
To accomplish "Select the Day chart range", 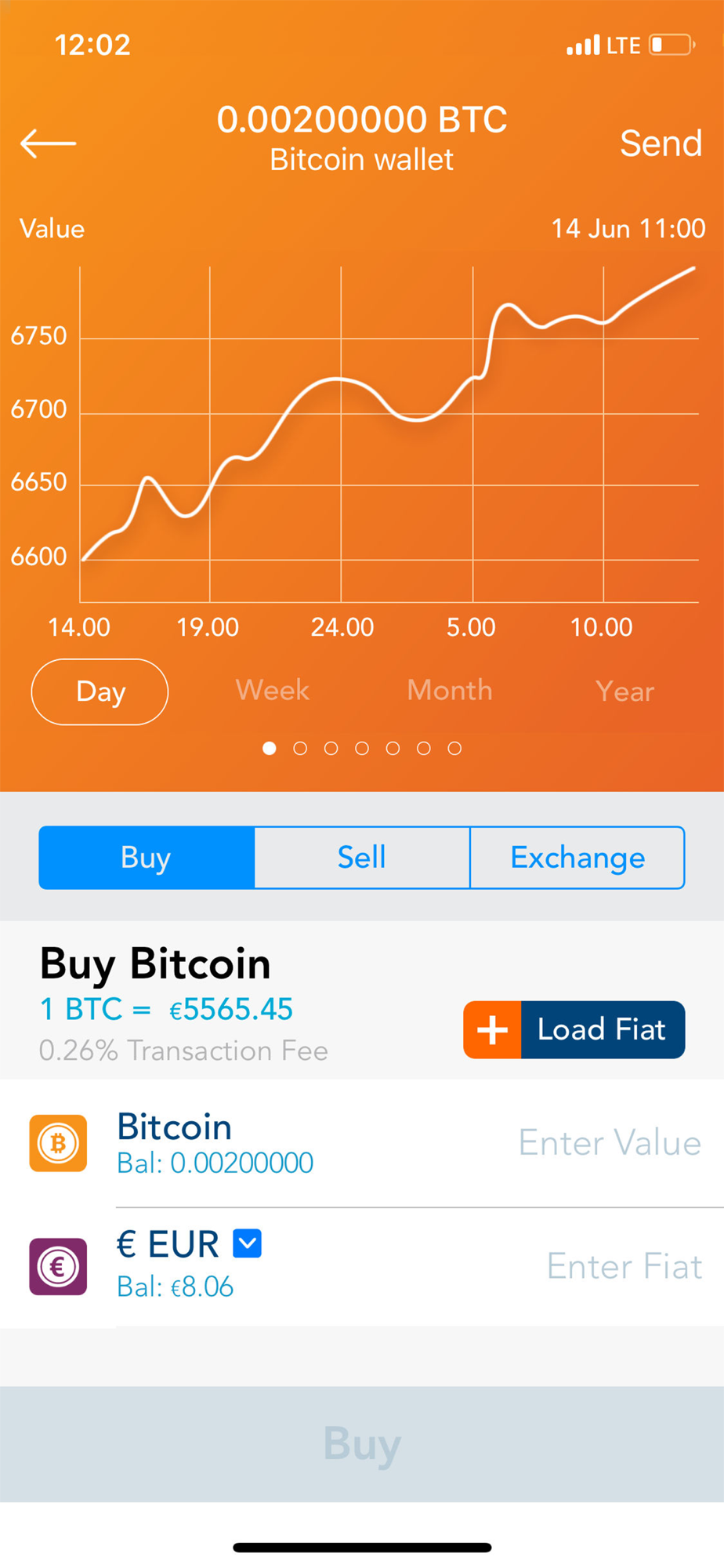I will 100,691.
